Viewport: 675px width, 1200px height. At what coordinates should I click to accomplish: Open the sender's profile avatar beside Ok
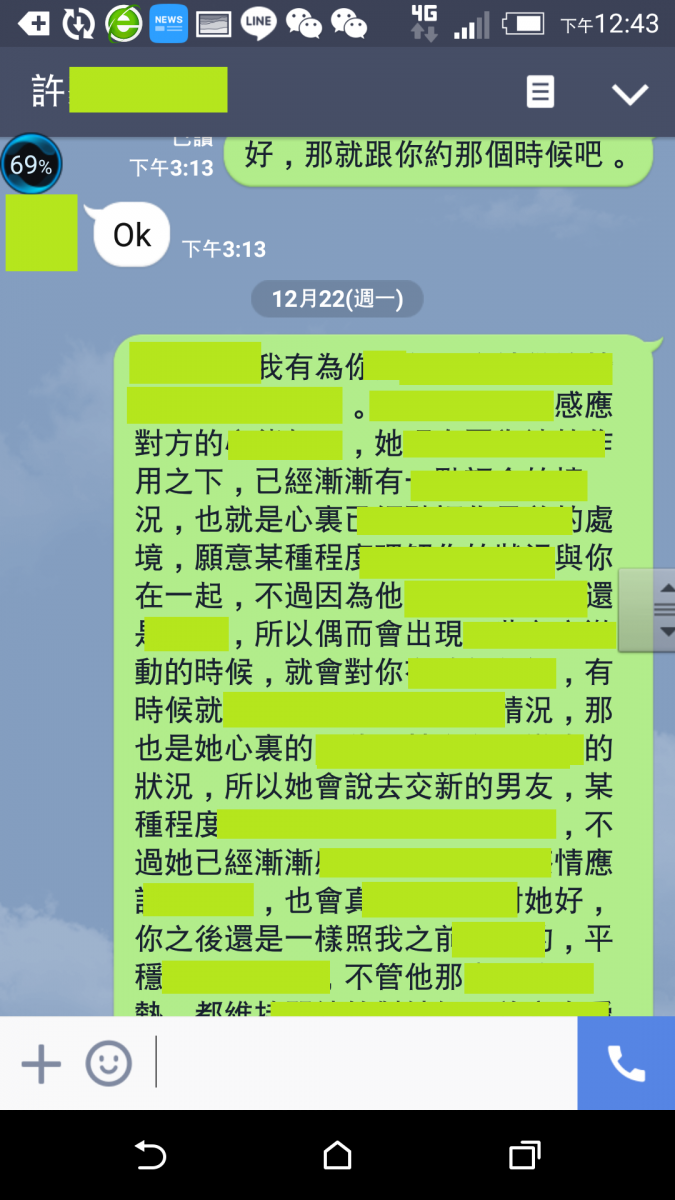[x=41, y=233]
